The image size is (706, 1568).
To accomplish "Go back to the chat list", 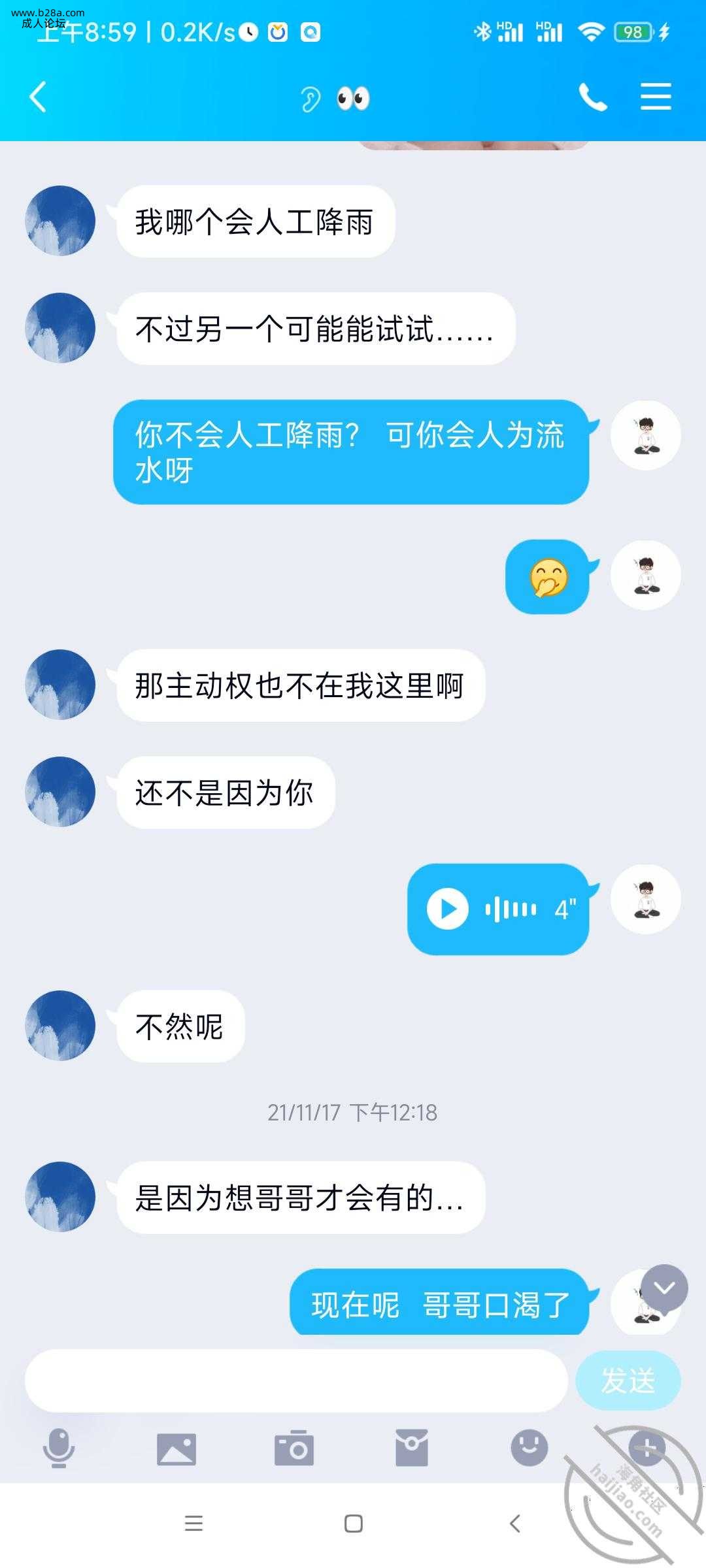I will [x=38, y=97].
